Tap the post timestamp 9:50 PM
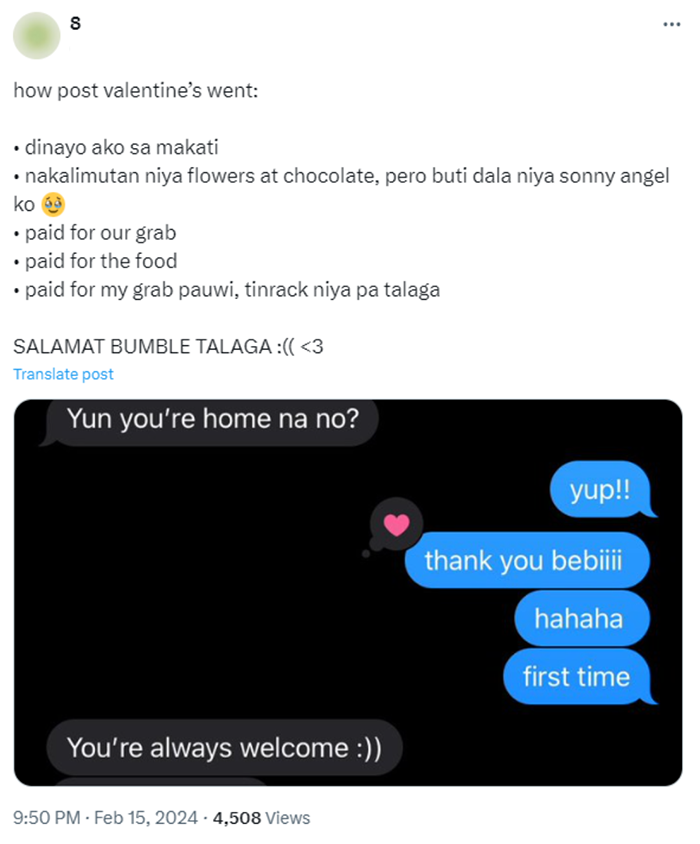The height and width of the screenshot is (844, 700). (x=46, y=818)
